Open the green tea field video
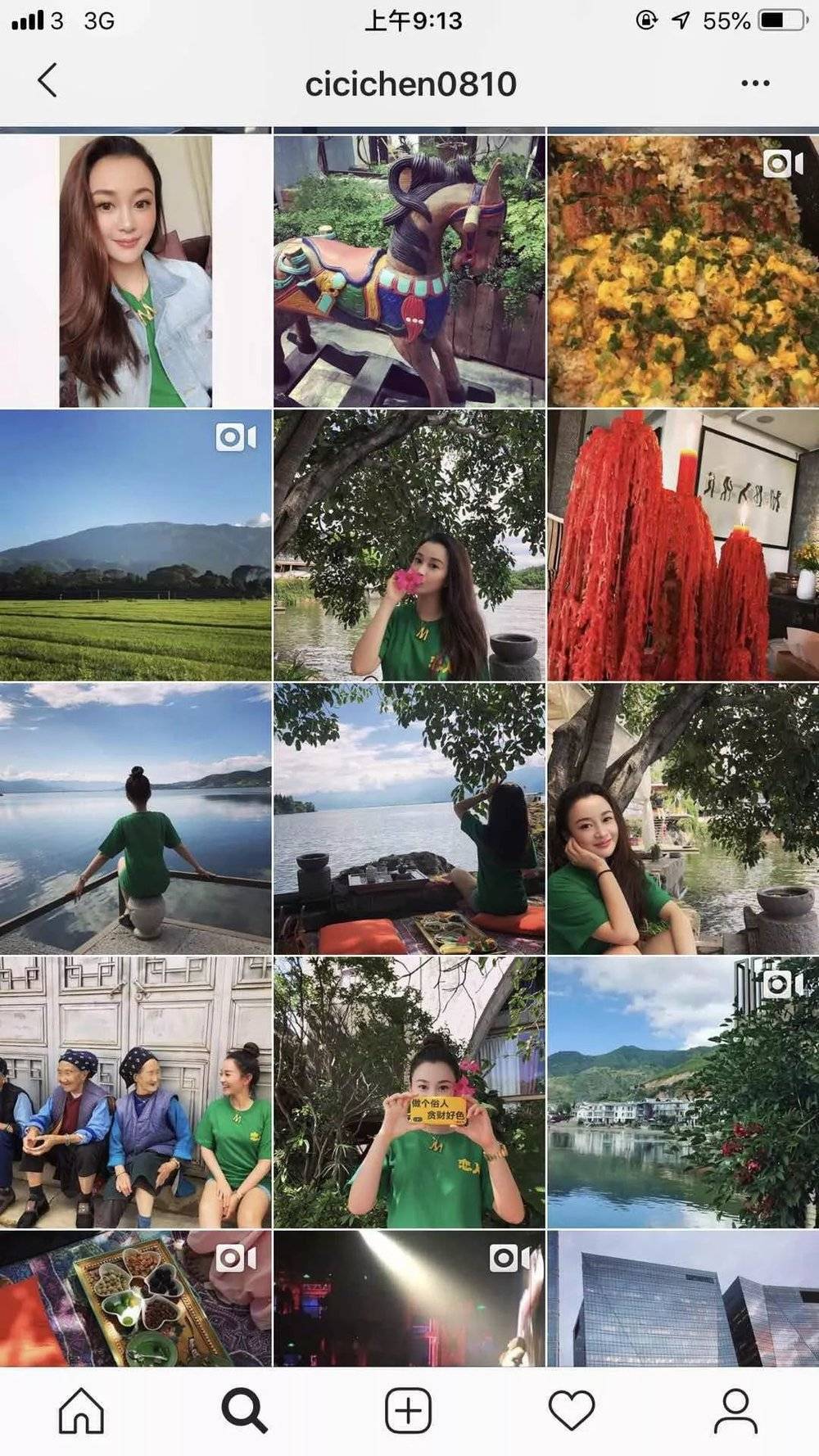 tap(135, 545)
